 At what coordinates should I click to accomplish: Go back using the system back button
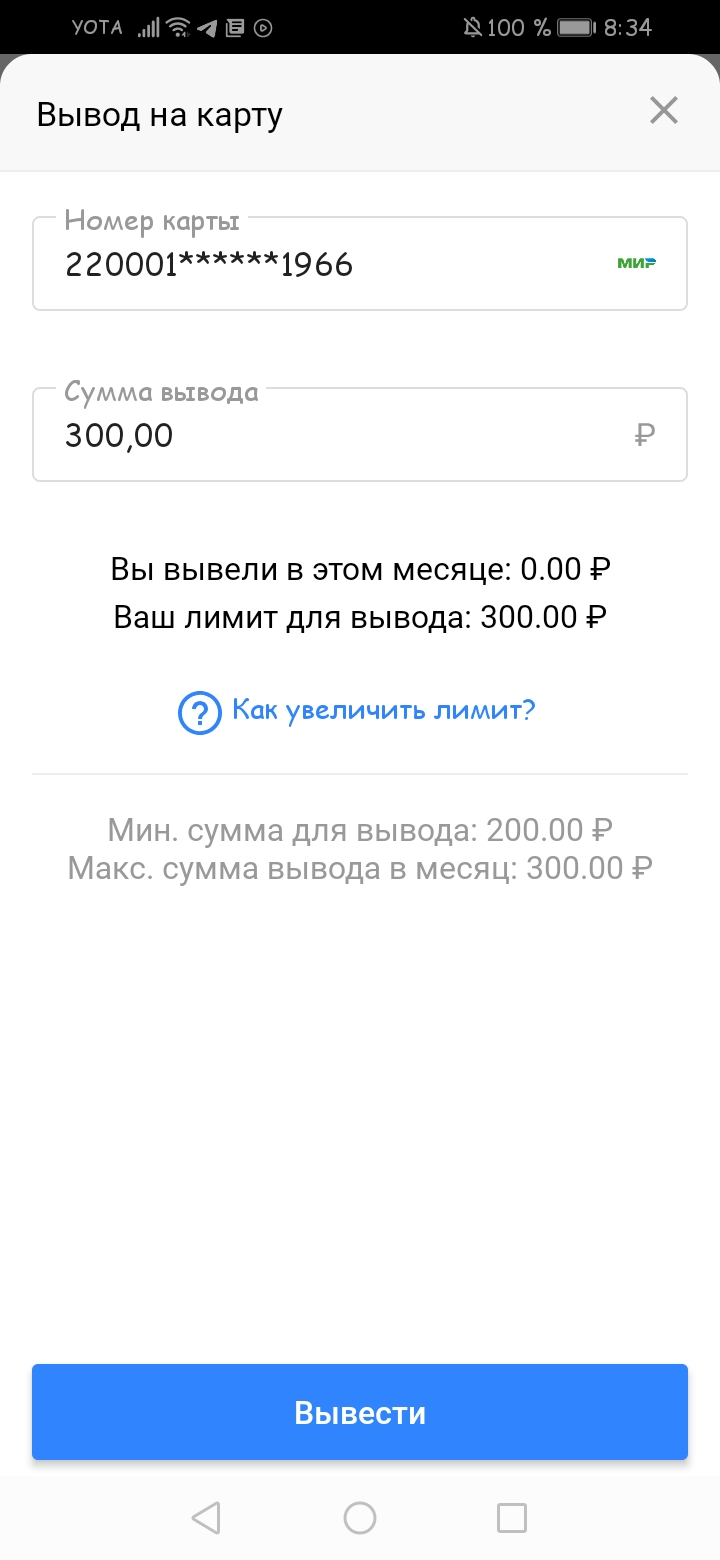point(206,1518)
